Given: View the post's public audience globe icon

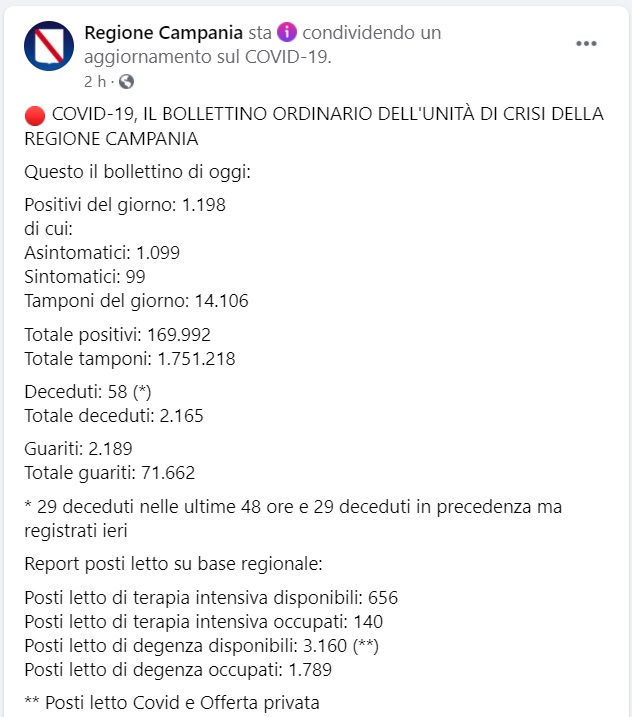Looking at the screenshot, I should click(x=126, y=81).
